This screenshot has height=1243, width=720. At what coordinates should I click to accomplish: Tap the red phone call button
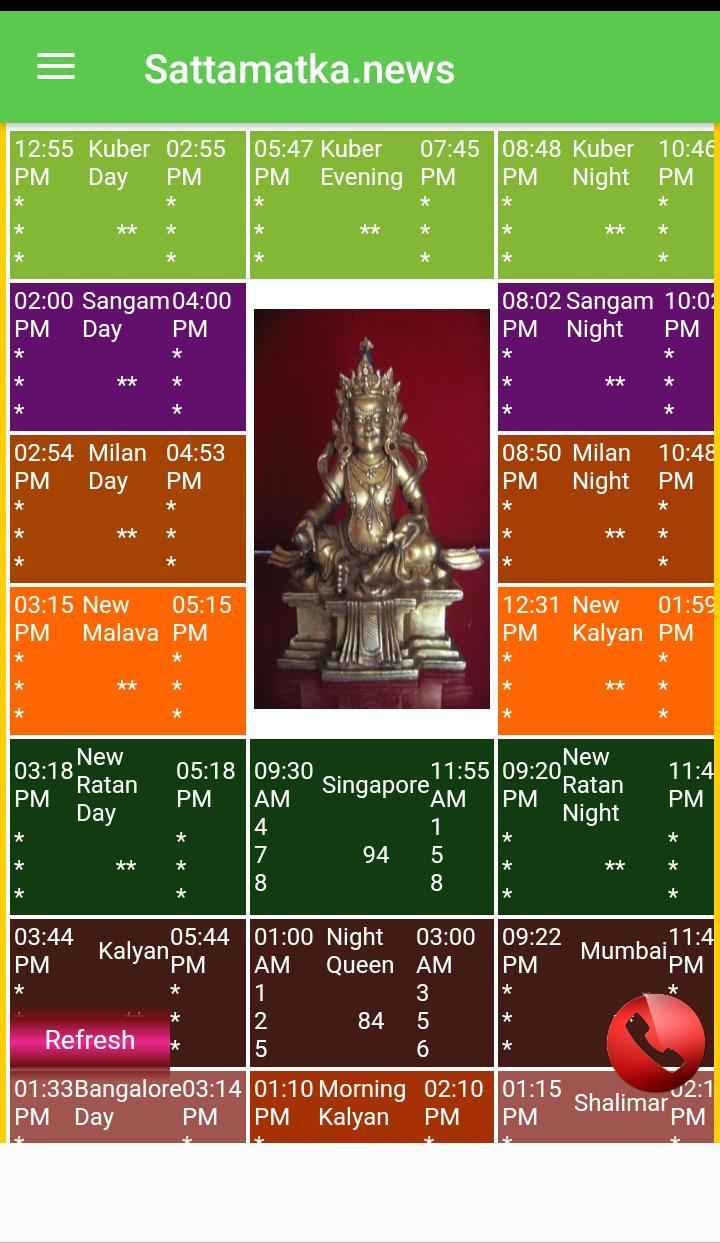[656, 1042]
